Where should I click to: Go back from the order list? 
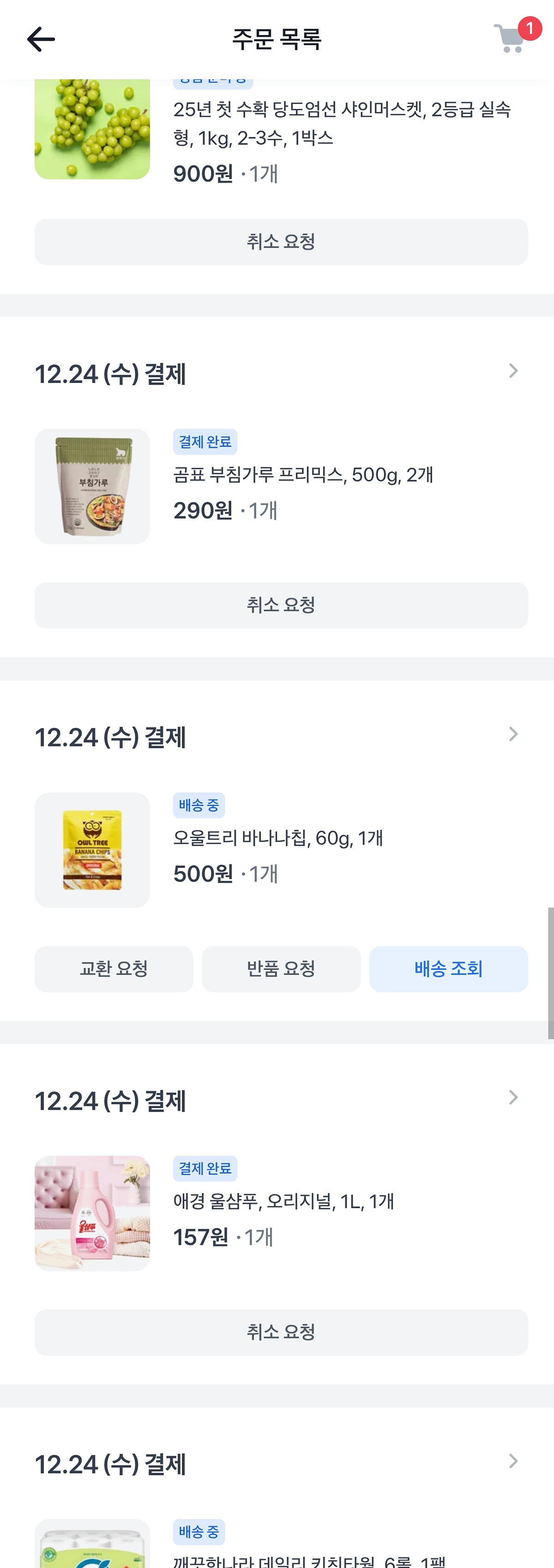tap(41, 40)
